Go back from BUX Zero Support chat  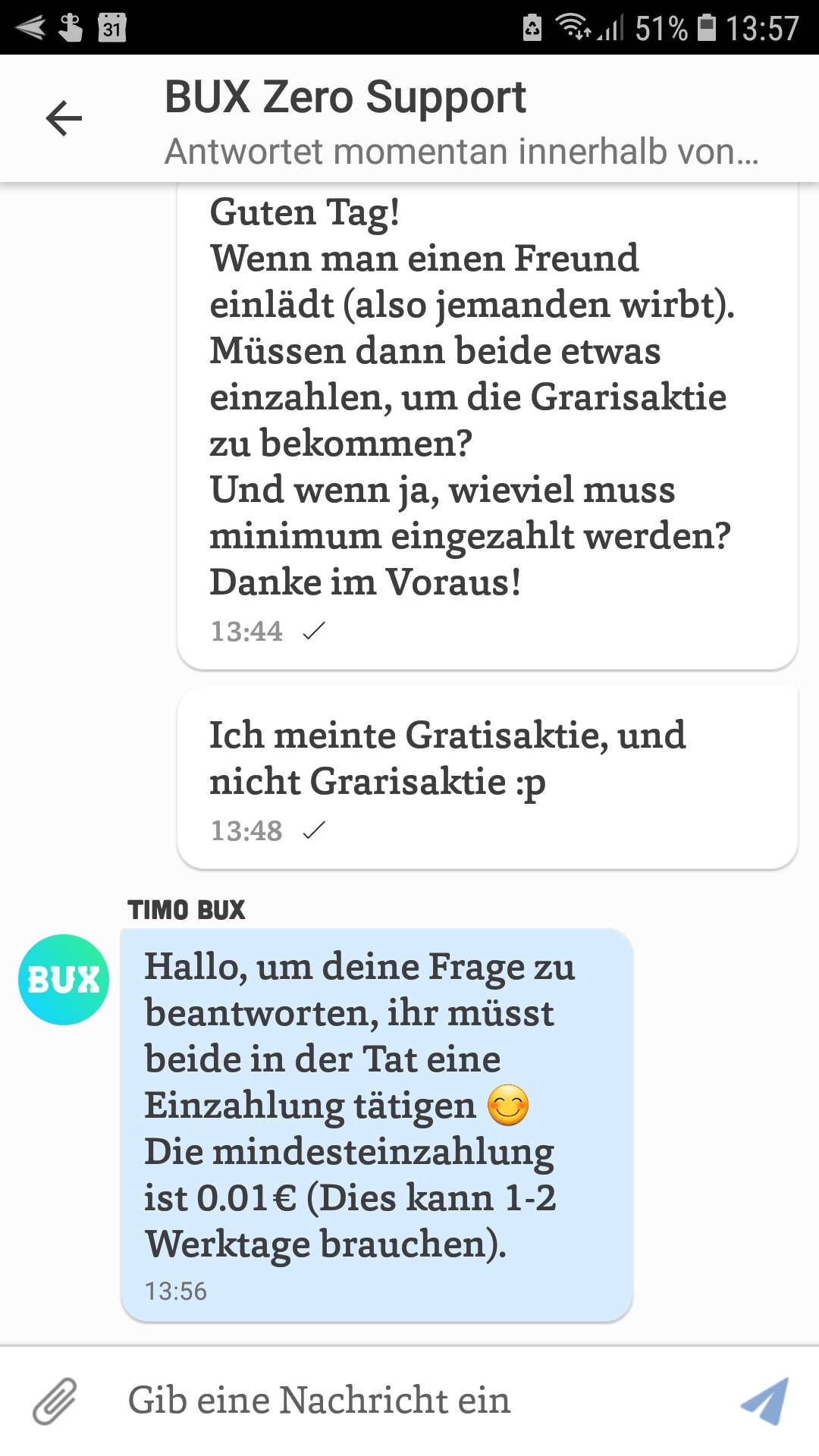pyautogui.click(x=64, y=119)
